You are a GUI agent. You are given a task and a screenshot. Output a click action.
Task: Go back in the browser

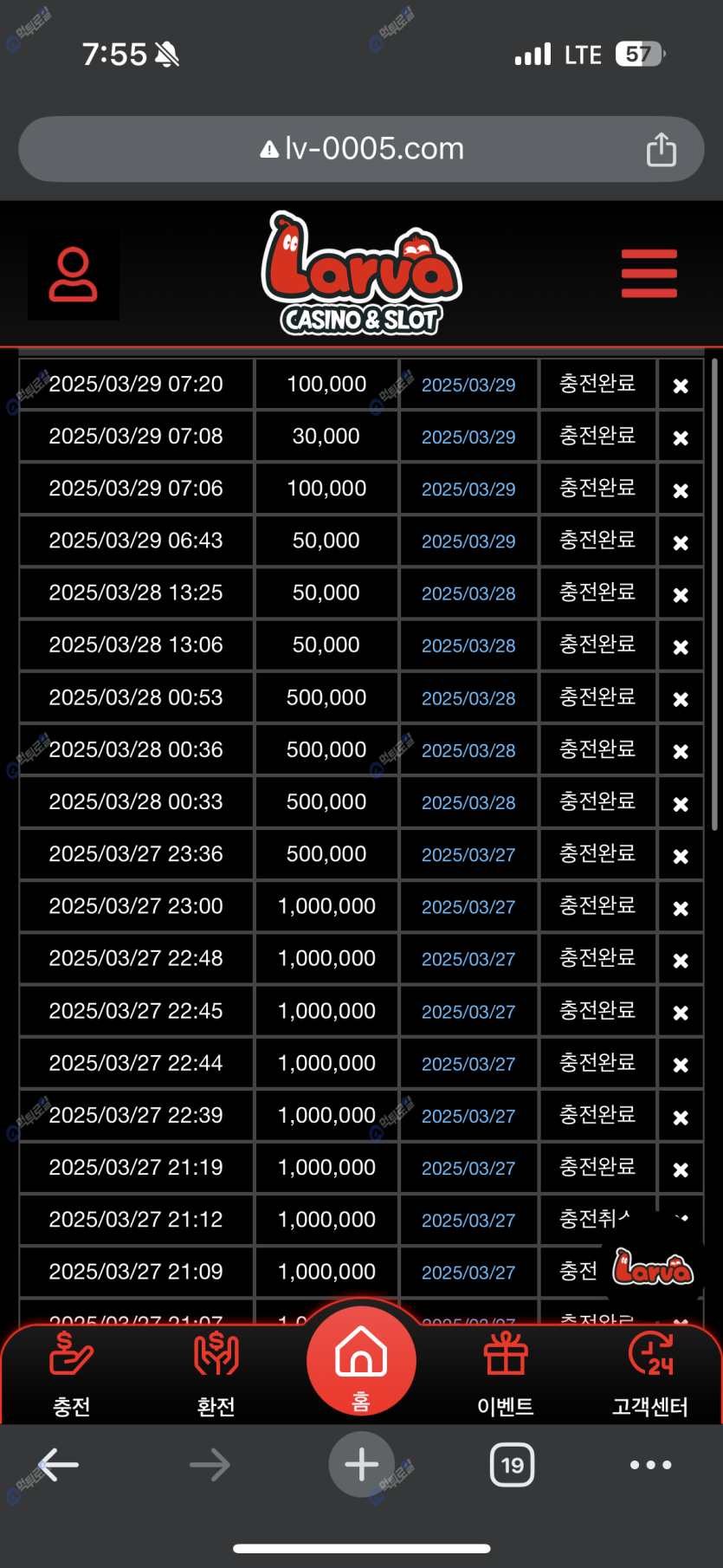click(59, 1465)
